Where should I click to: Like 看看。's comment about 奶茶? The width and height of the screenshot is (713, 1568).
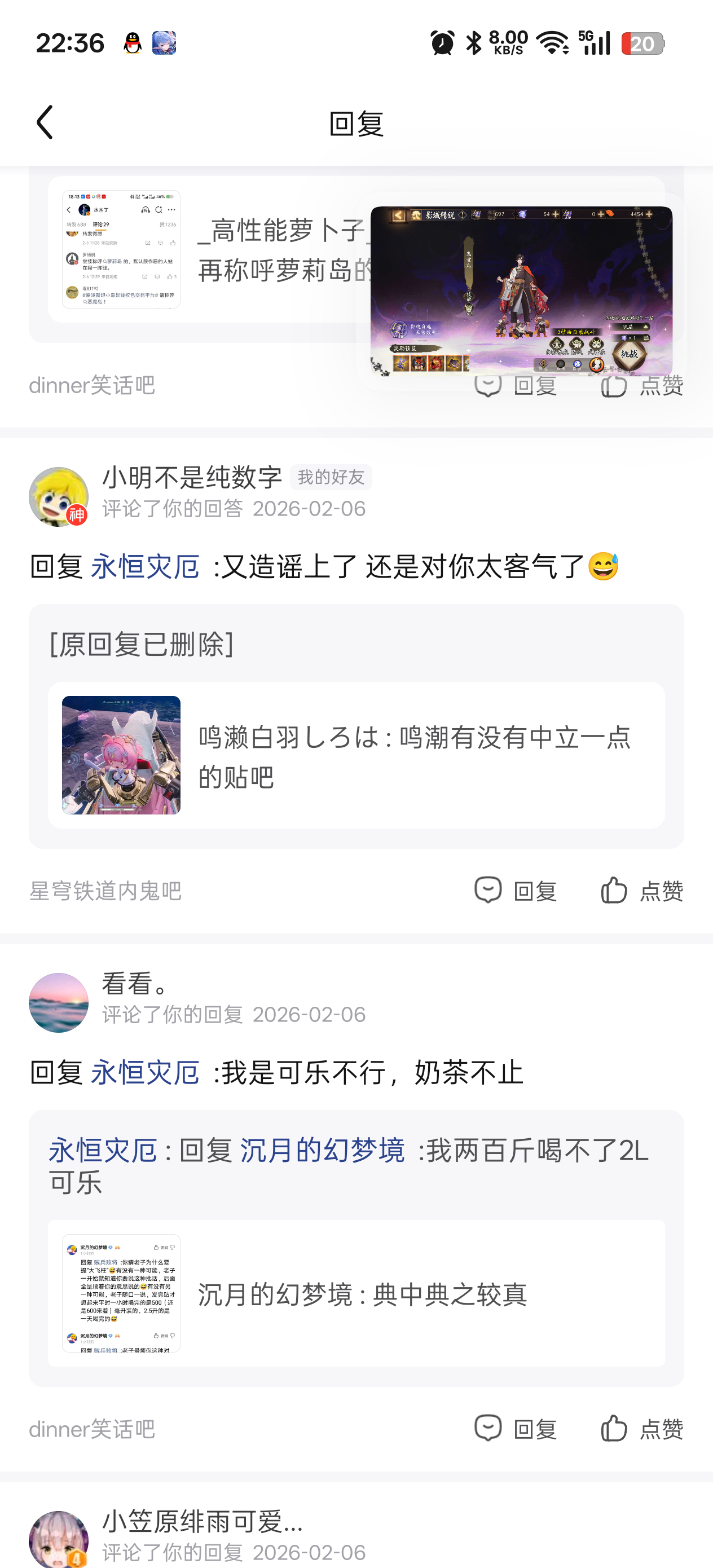(x=641, y=1429)
